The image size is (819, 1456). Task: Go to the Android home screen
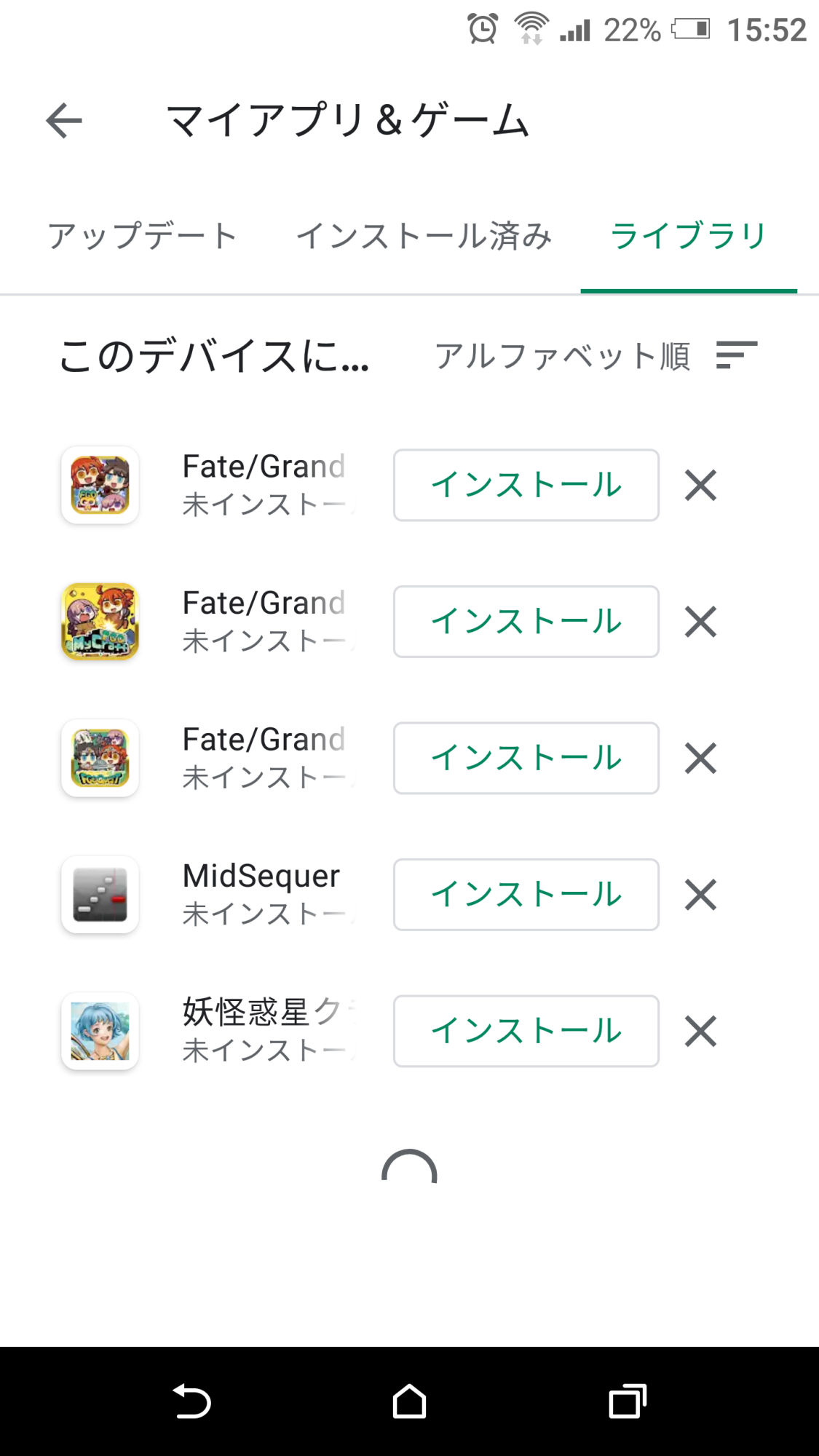point(409,1401)
